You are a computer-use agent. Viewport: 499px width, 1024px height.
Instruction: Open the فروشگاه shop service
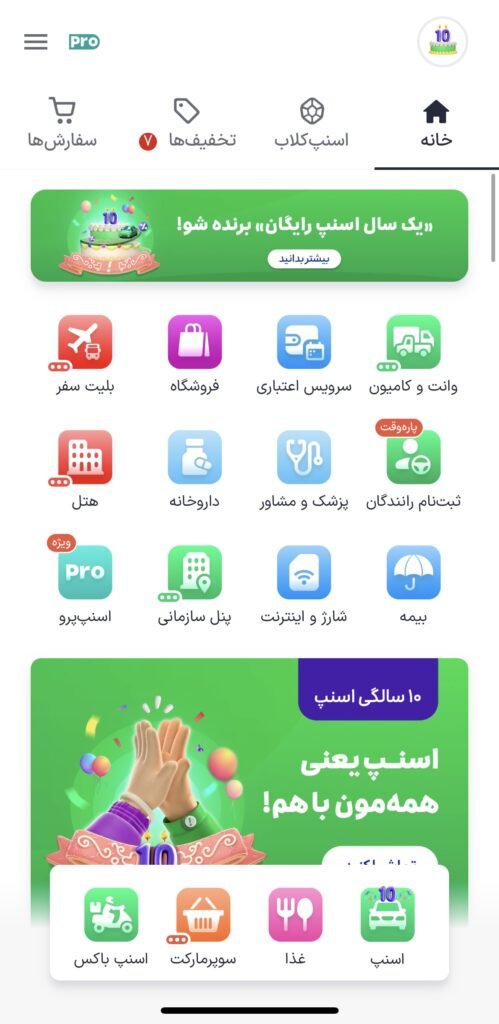(195, 355)
